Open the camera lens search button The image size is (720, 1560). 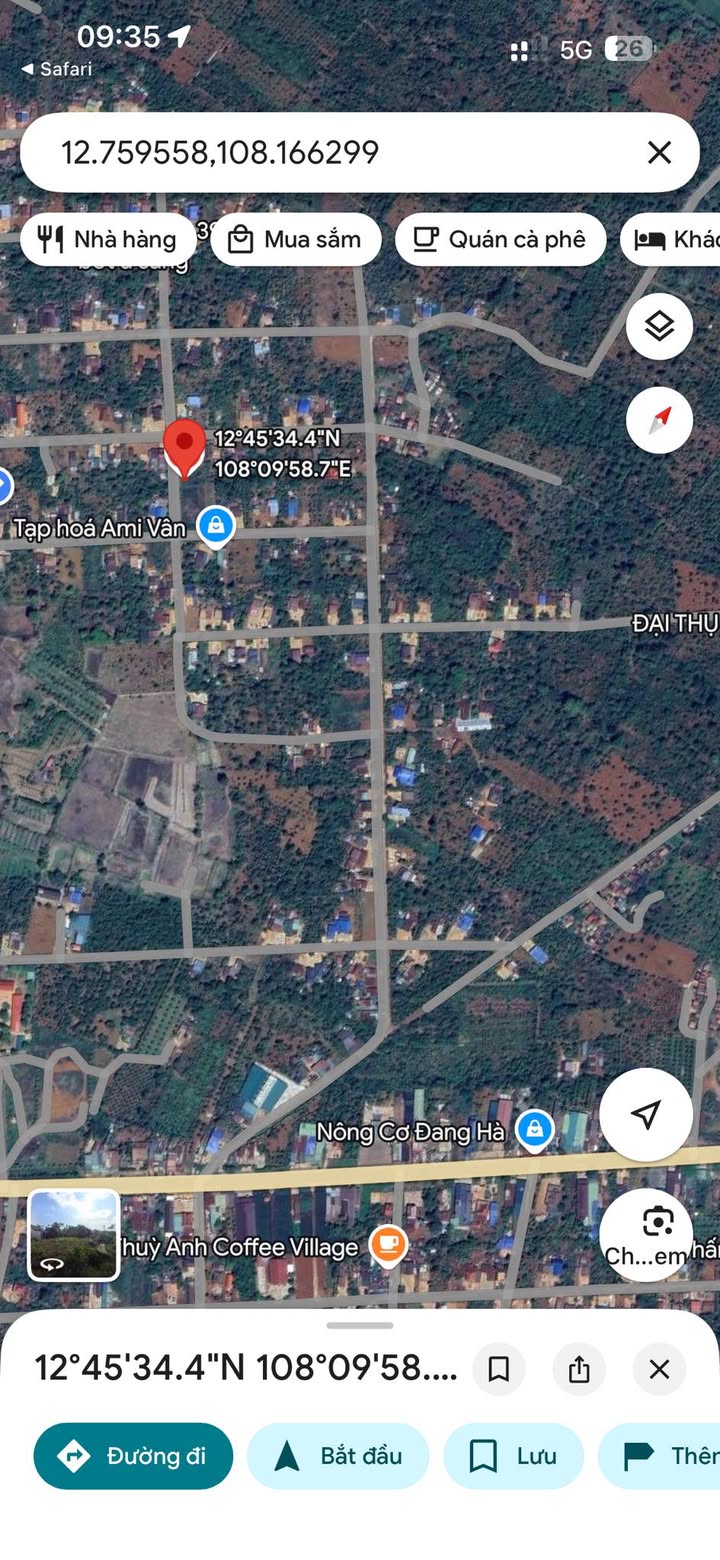[658, 1224]
